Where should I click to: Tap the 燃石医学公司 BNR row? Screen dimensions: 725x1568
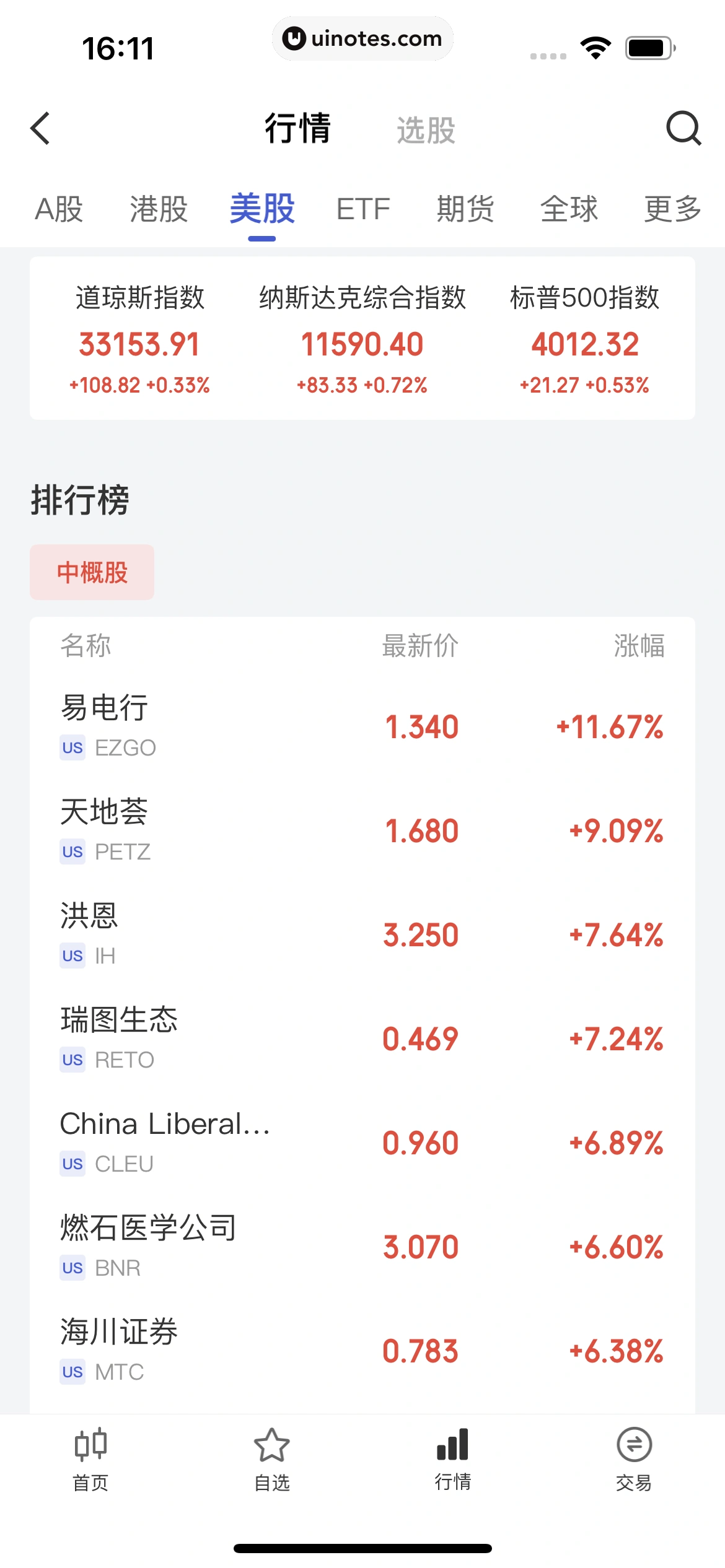pos(362,1246)
